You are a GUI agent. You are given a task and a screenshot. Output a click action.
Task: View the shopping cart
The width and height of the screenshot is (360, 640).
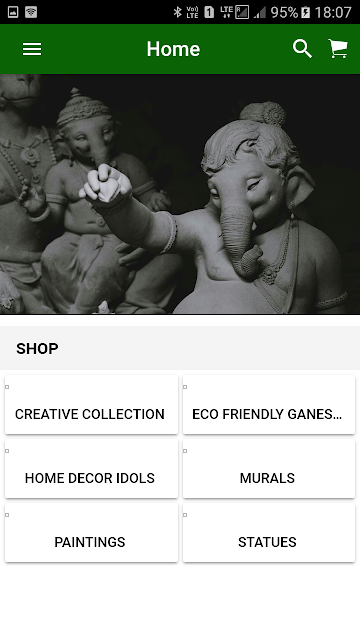338,49
